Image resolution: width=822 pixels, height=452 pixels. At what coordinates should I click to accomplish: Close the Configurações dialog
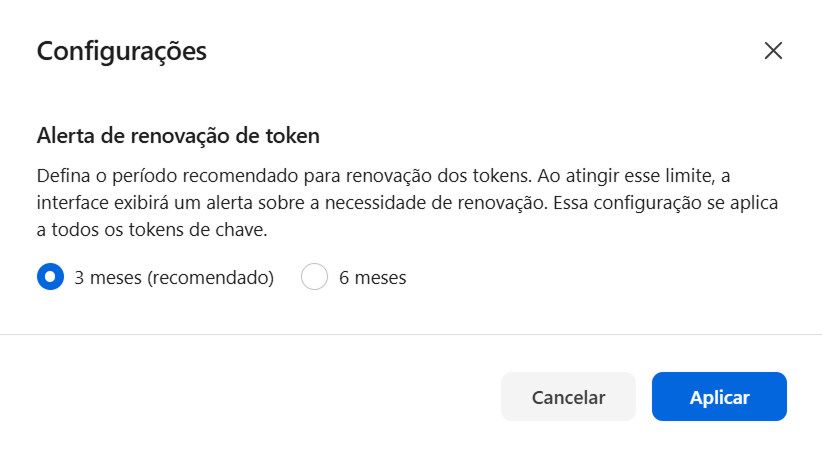773,51
